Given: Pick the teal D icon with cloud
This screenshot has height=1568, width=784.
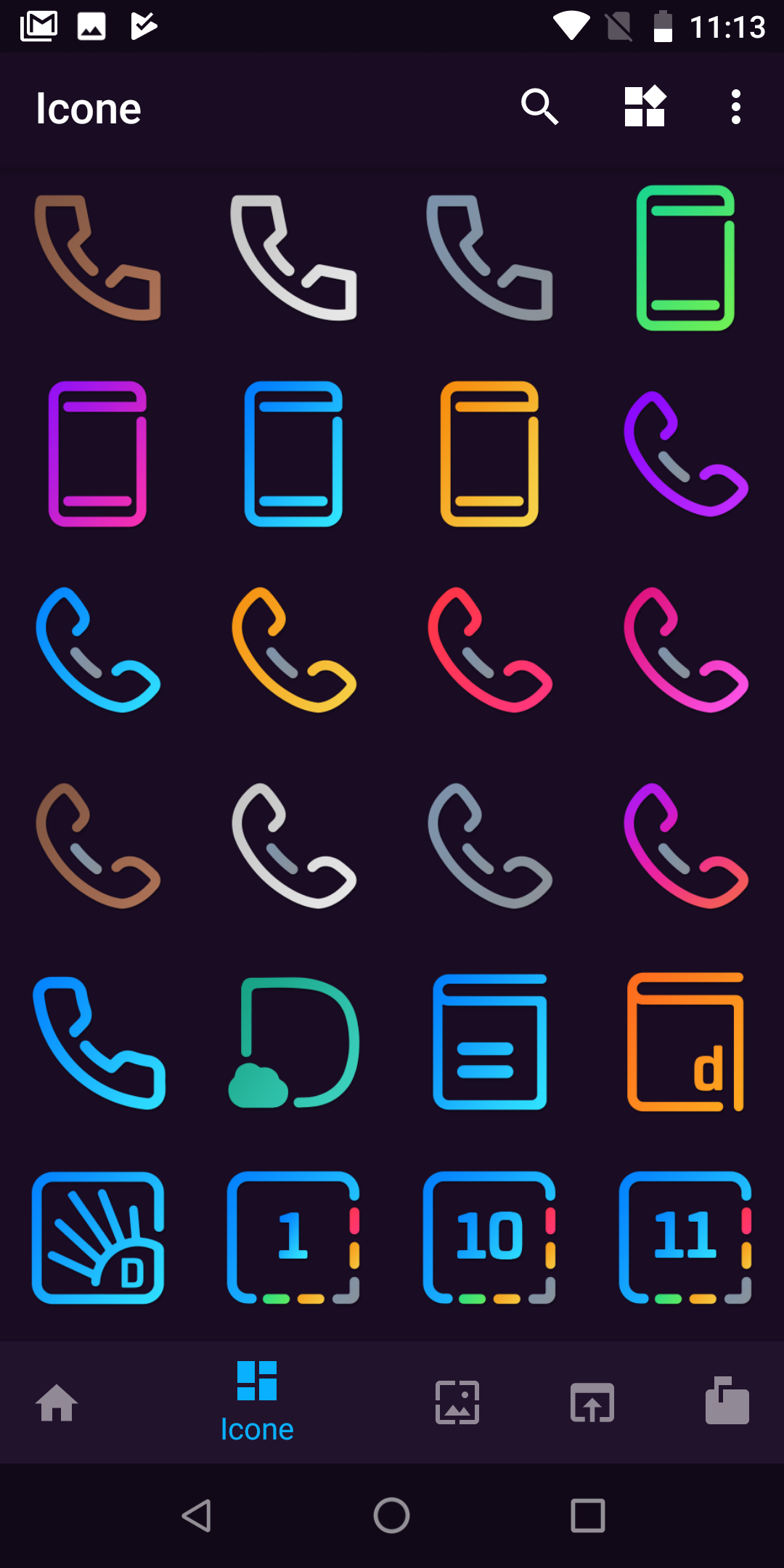Looking at the screenshot, I should pyautogui.click(x=294, y=1042).
